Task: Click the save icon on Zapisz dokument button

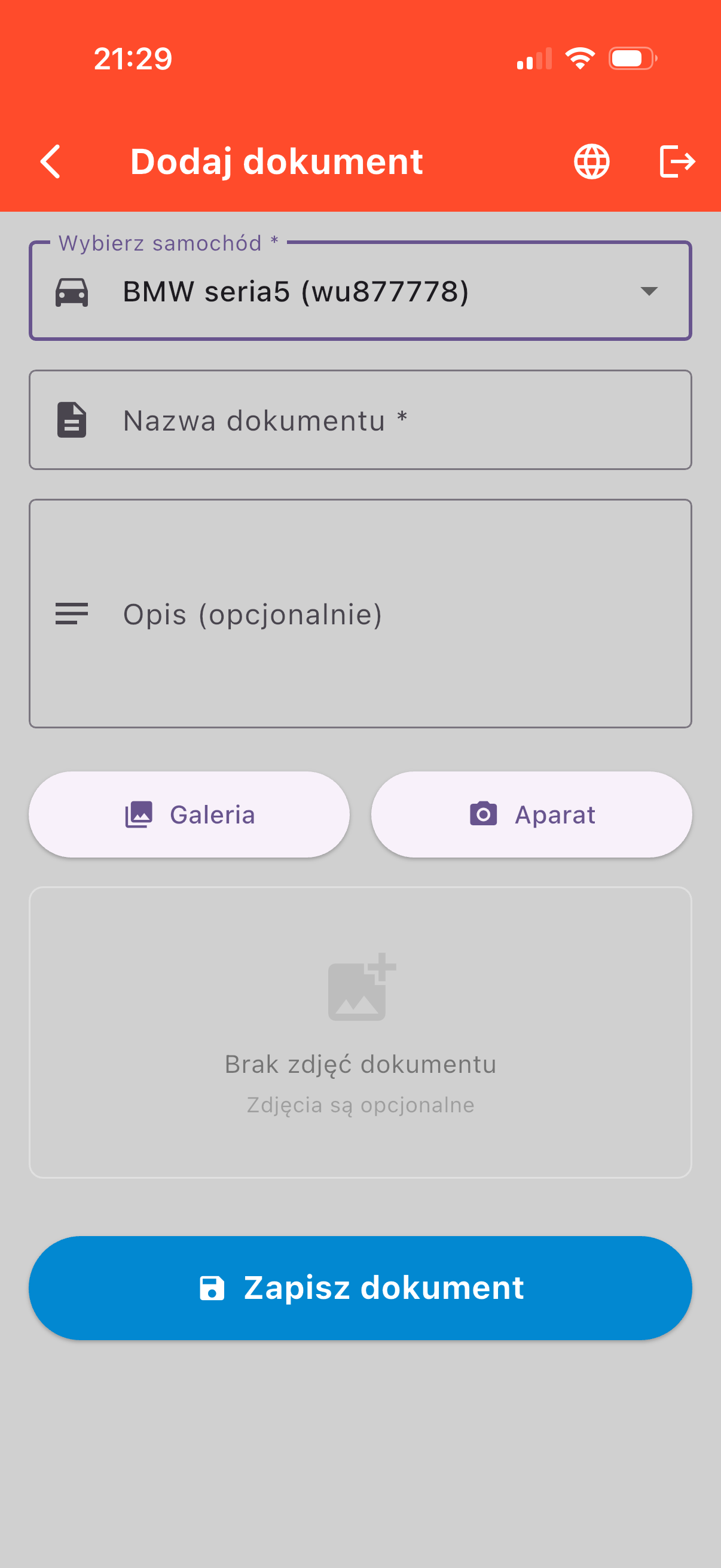Action: pyautogui.click(x=210, y=1288)
